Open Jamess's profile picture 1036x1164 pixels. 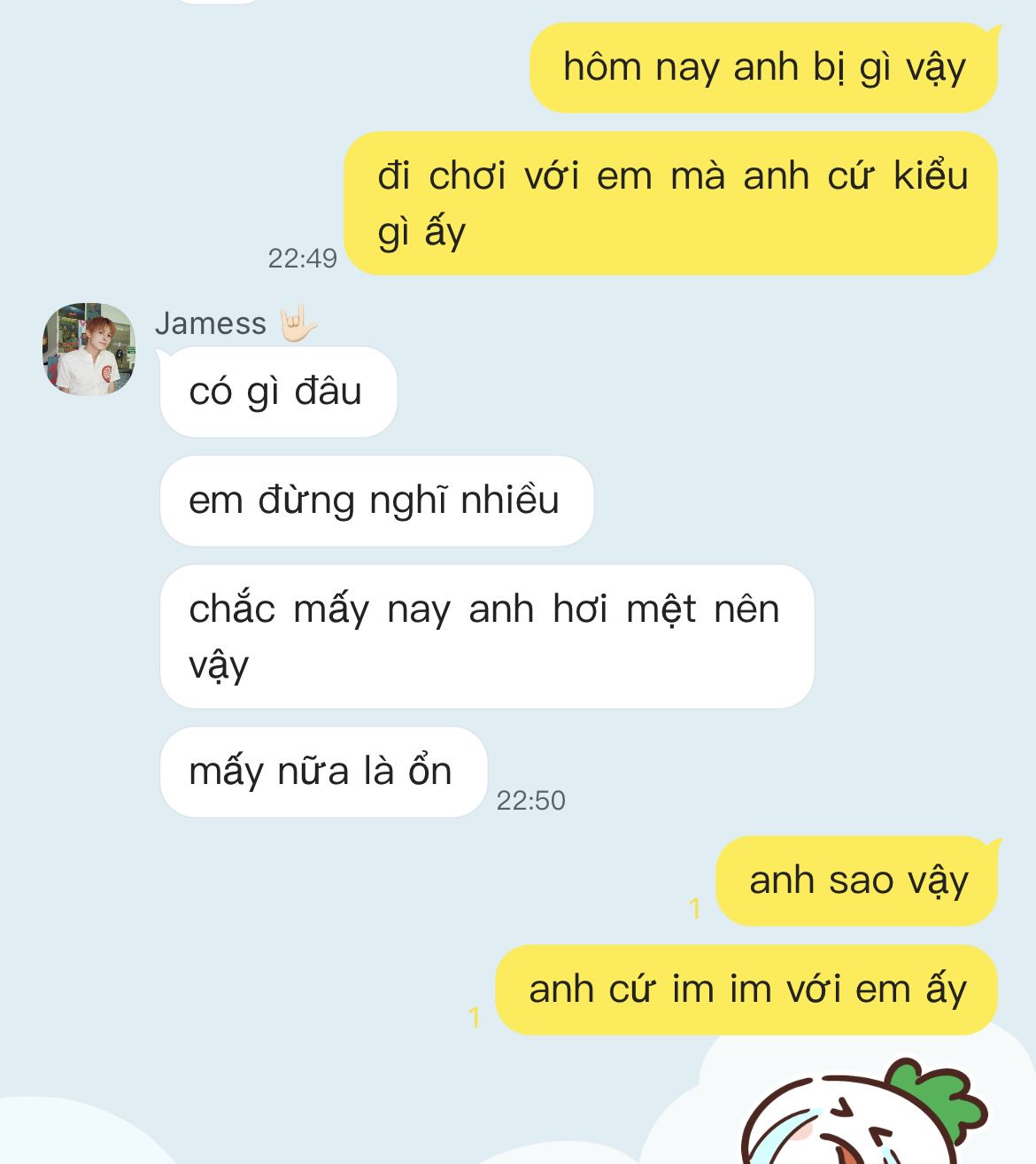[89, 349]
